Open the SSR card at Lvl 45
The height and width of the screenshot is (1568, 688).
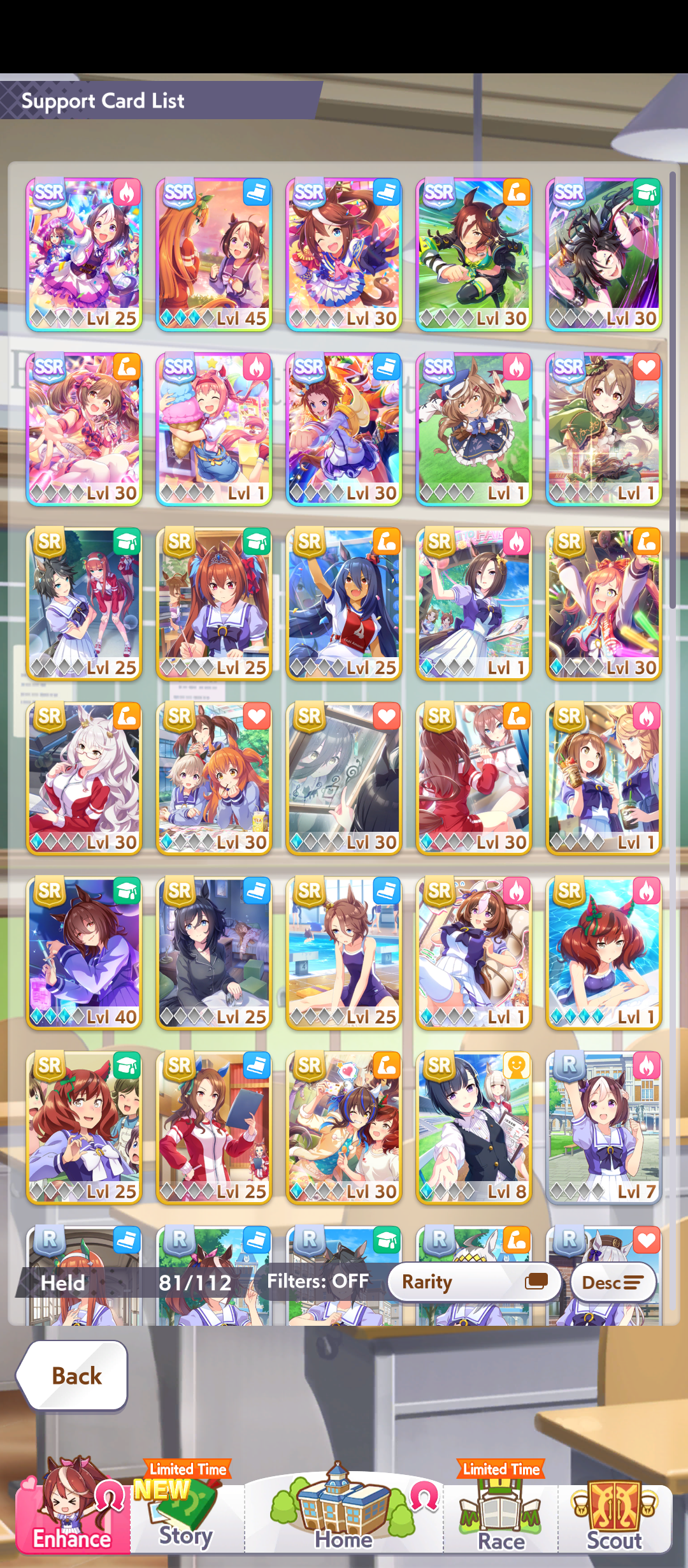pyautogui.click(x=214, y=254)
